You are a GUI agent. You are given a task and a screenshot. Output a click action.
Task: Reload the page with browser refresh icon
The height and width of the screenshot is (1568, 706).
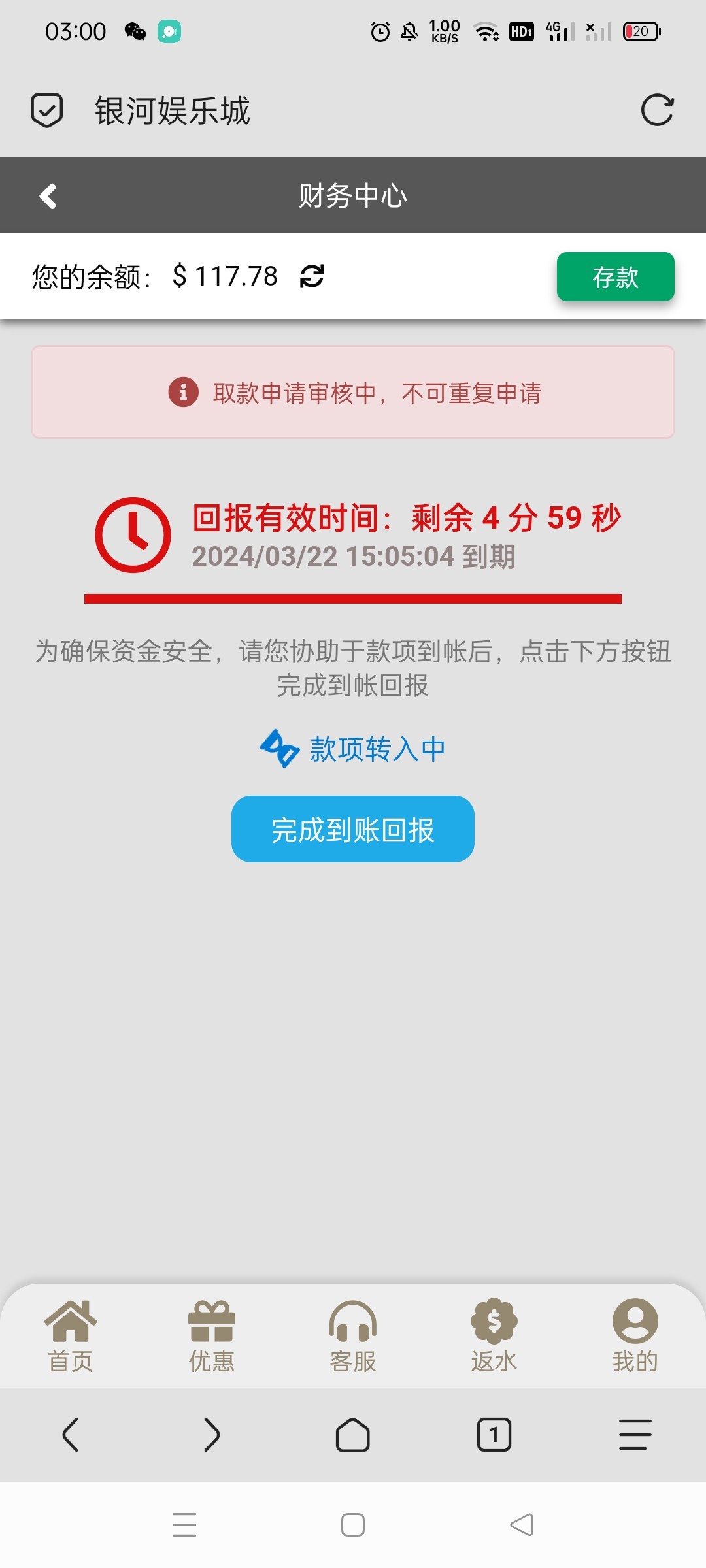pyautogui.click(x=657, y=110)
